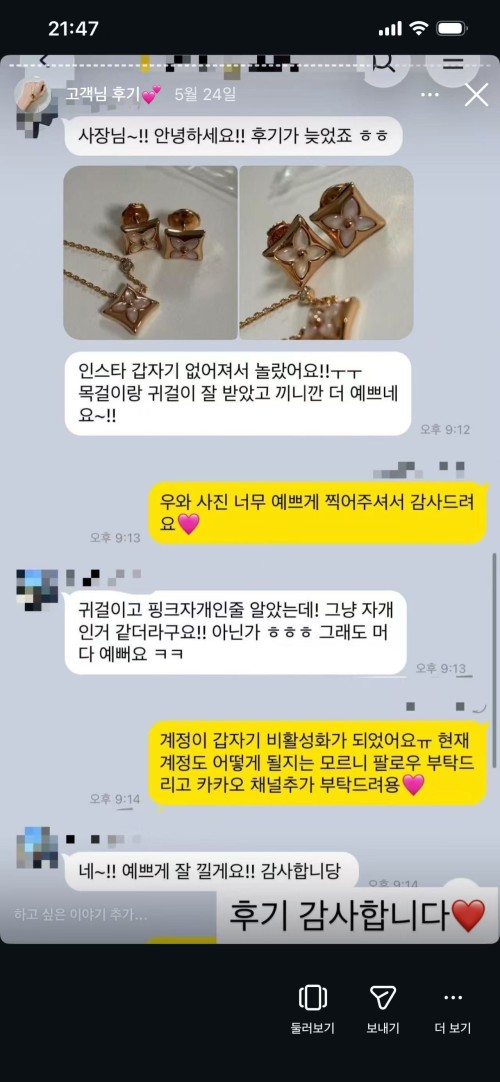Open the 더 보기 menu
The height and width of the screenshot is (1082, 500).
click(452, 1009)
